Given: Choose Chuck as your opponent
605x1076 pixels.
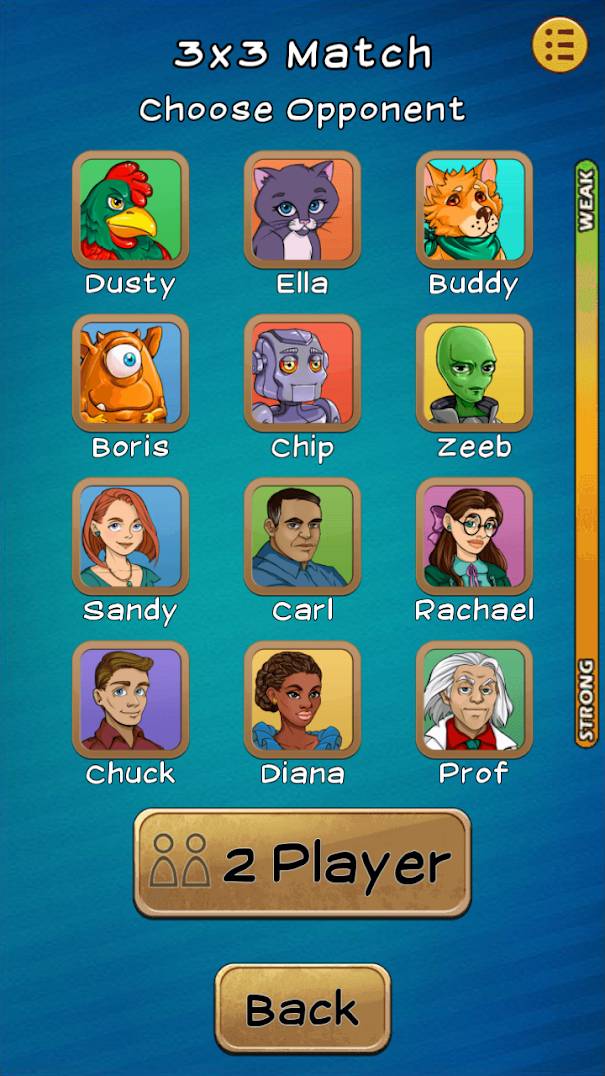Looking at the screenshot, I should click(130, 699).
